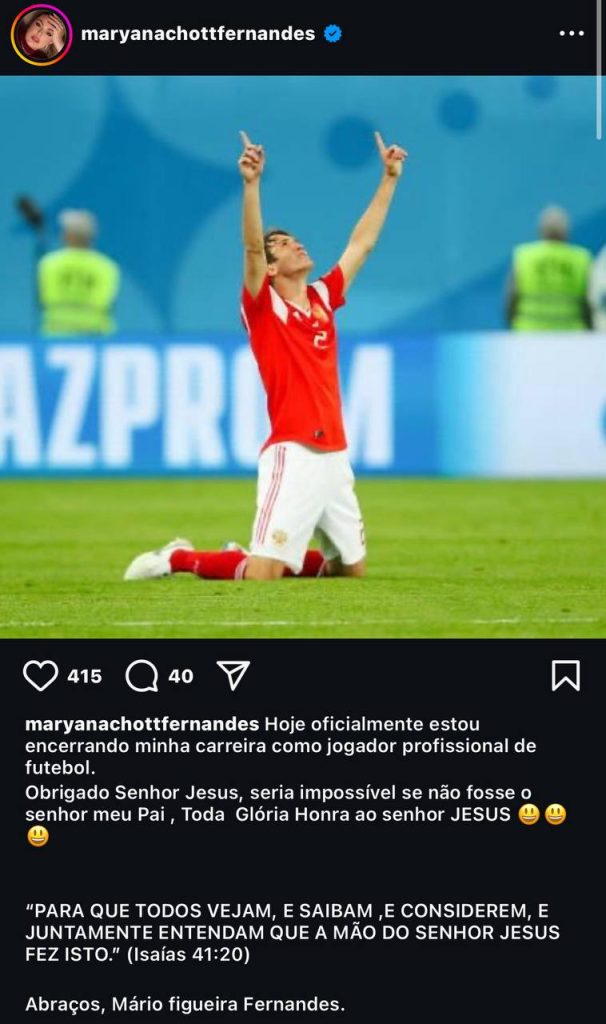
Task: Open the photo of the kneeling football player
Action: pos(303,357)
